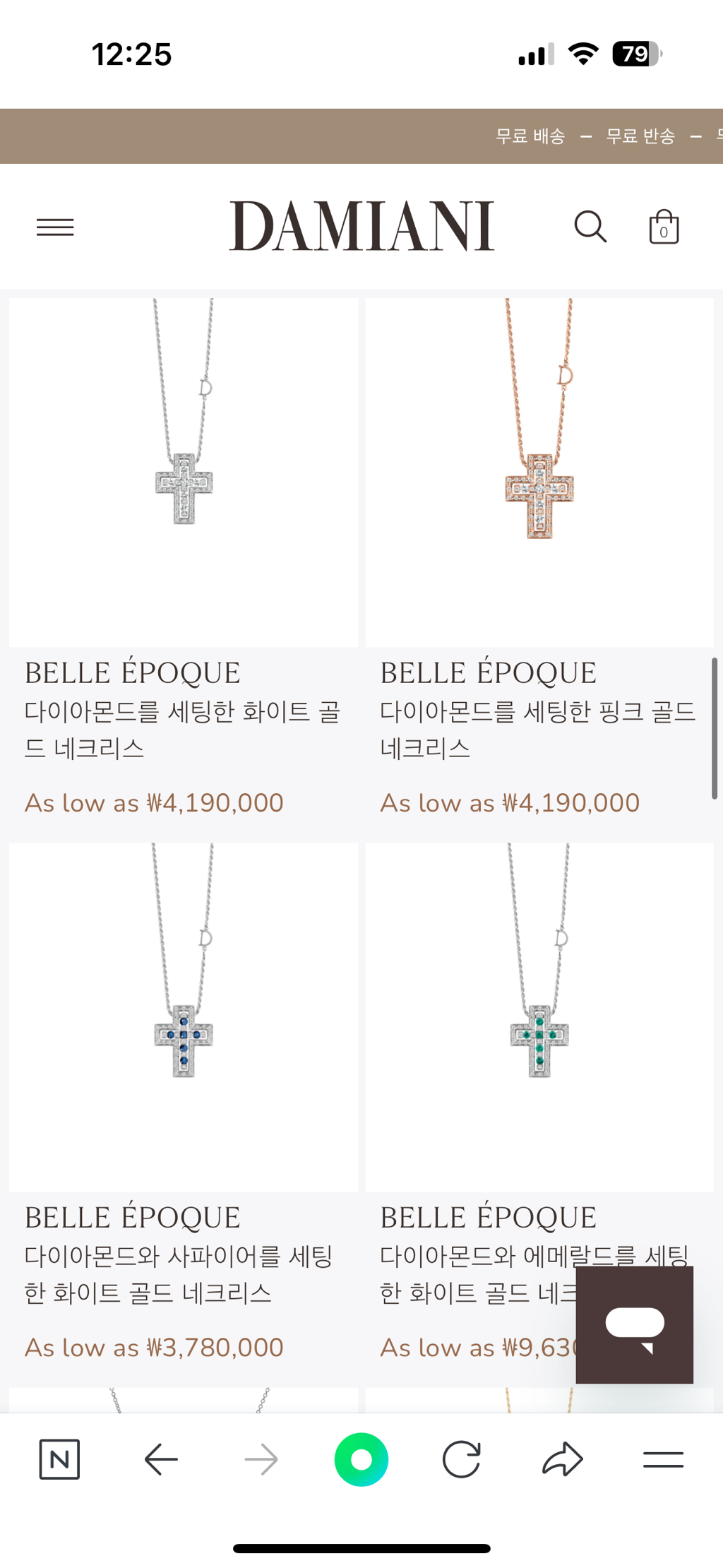This screenshot has width=723, height=1568.
Task: Open the pink gold diamond cross necklace
Action: click(539, 473)
